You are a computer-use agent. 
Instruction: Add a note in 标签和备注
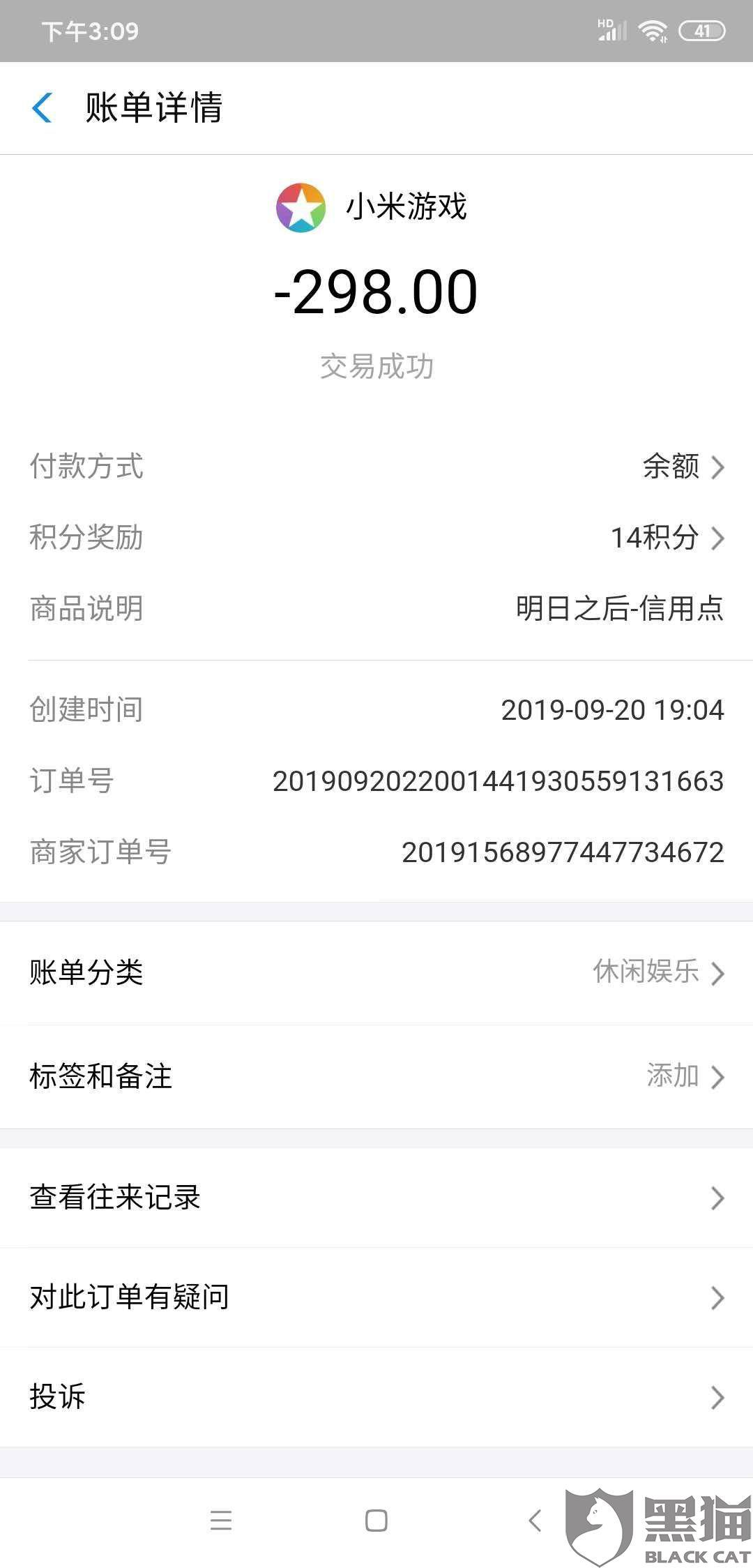click(376, 1076)
